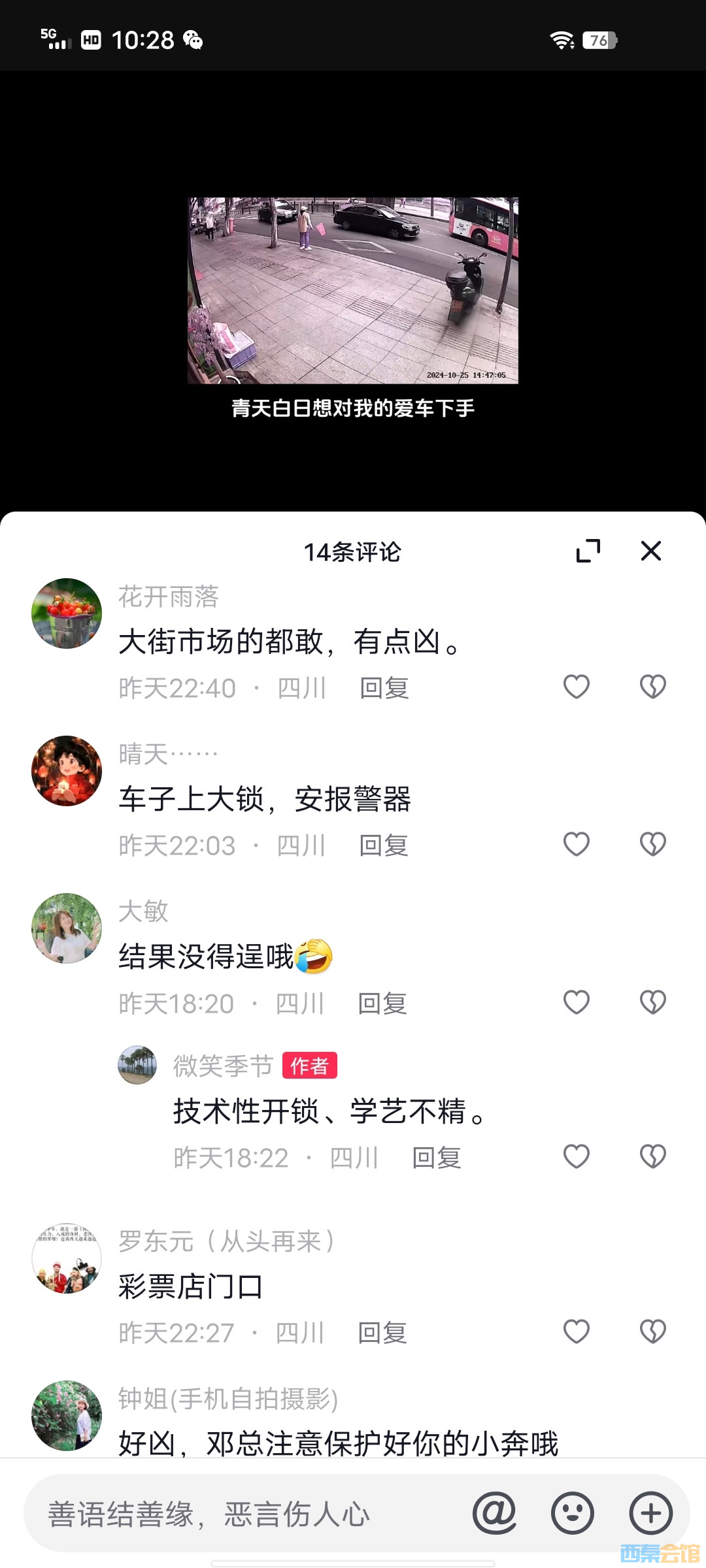Viewport: 706px width, 1568px height.
Task: Reply to 罗东元's comment
Action: click(382, 1333)
